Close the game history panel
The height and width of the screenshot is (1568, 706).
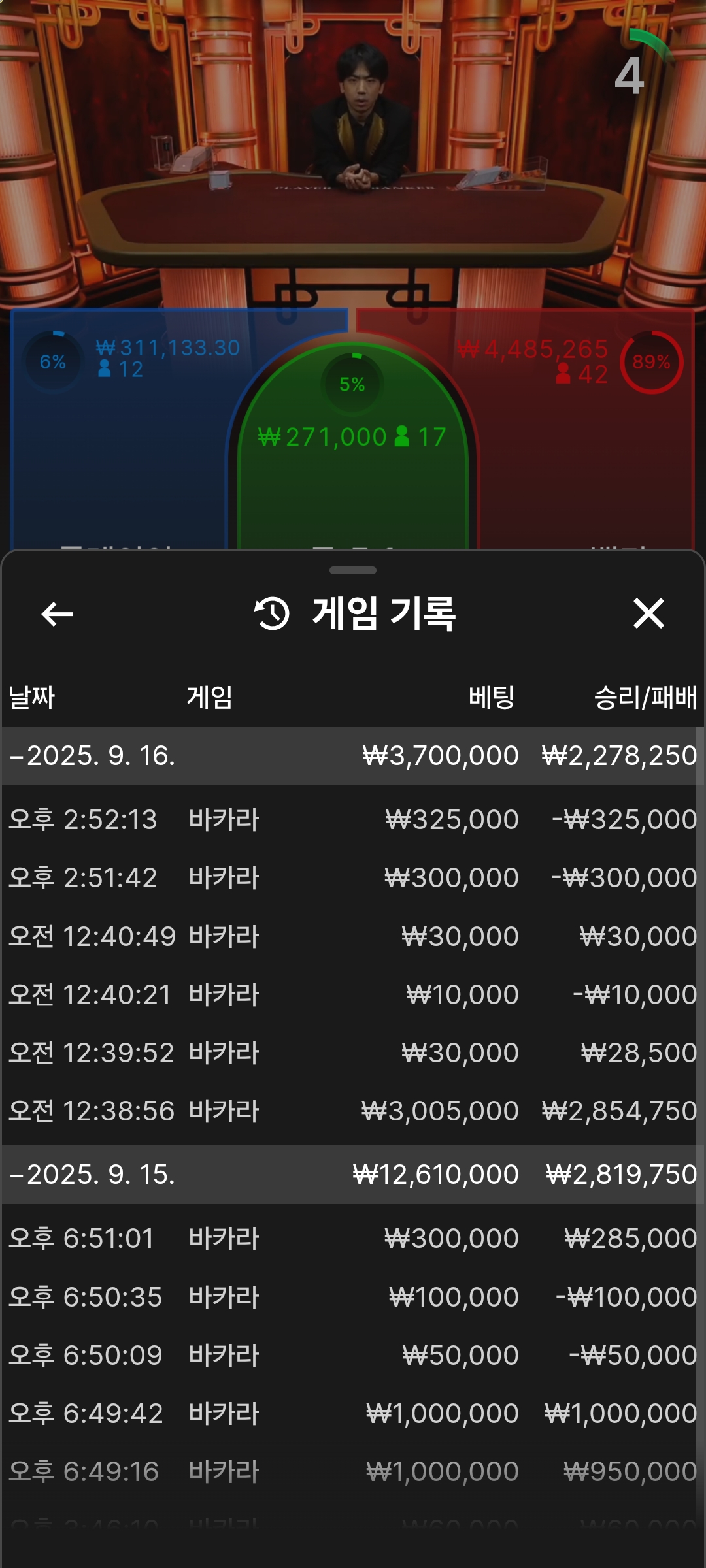point(648,614)
